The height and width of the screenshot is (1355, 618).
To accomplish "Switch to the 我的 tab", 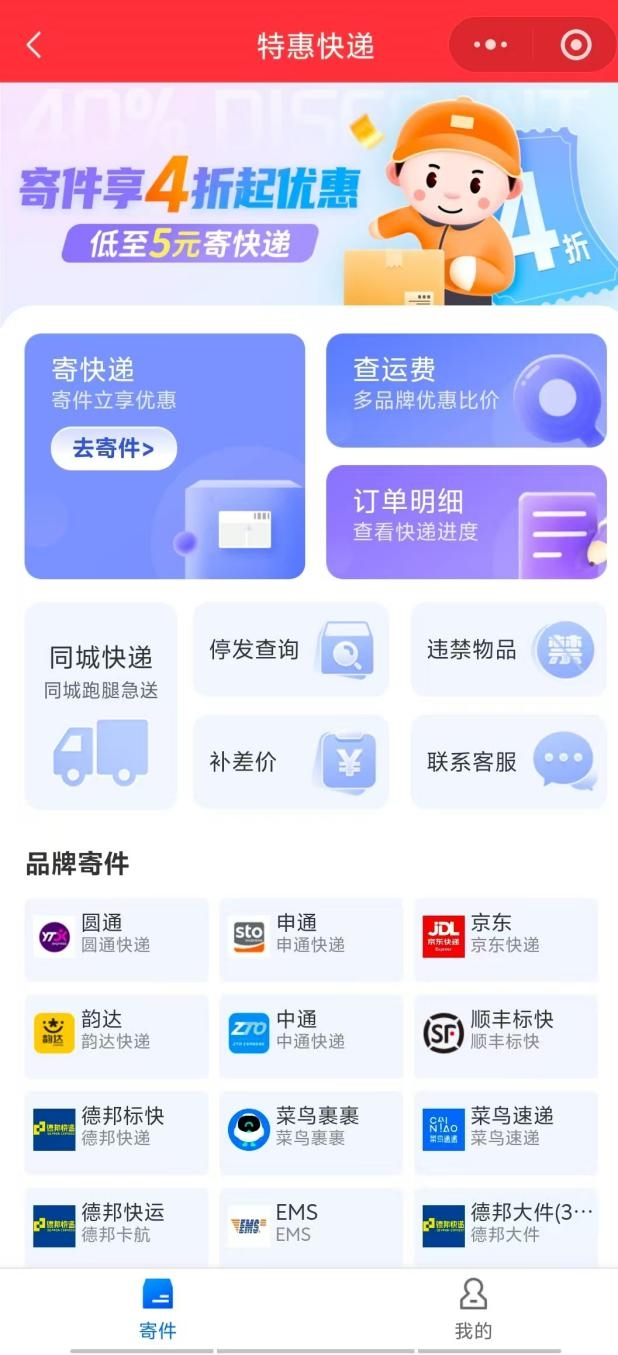I will pyautogui.click(x=473, y=1310).
